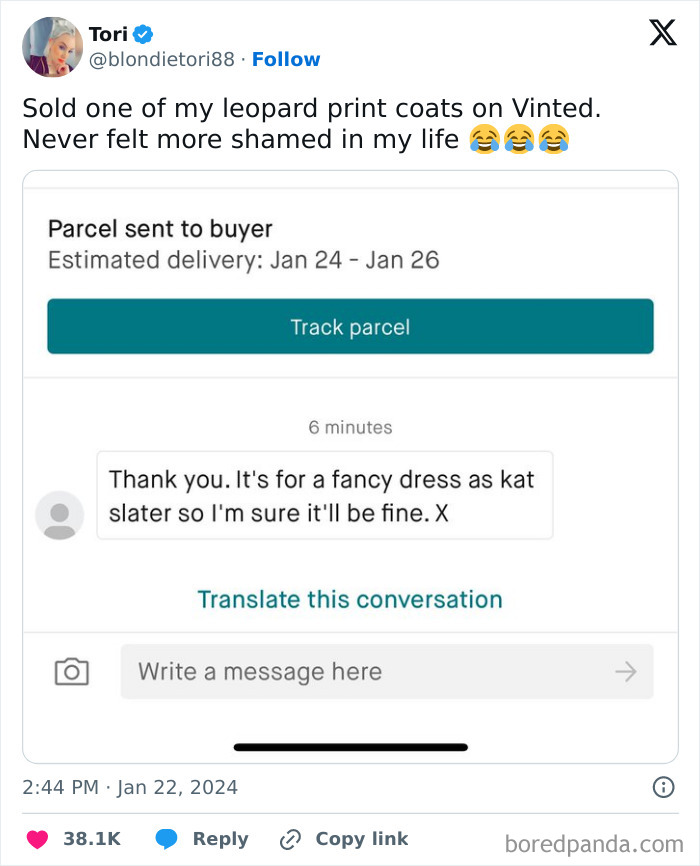Image resolution: width=700 pixels, height=866 pixels.
Task: Open the 2:44 PM · Jan 22, 2024 timestamp
Action: (130, 787)
